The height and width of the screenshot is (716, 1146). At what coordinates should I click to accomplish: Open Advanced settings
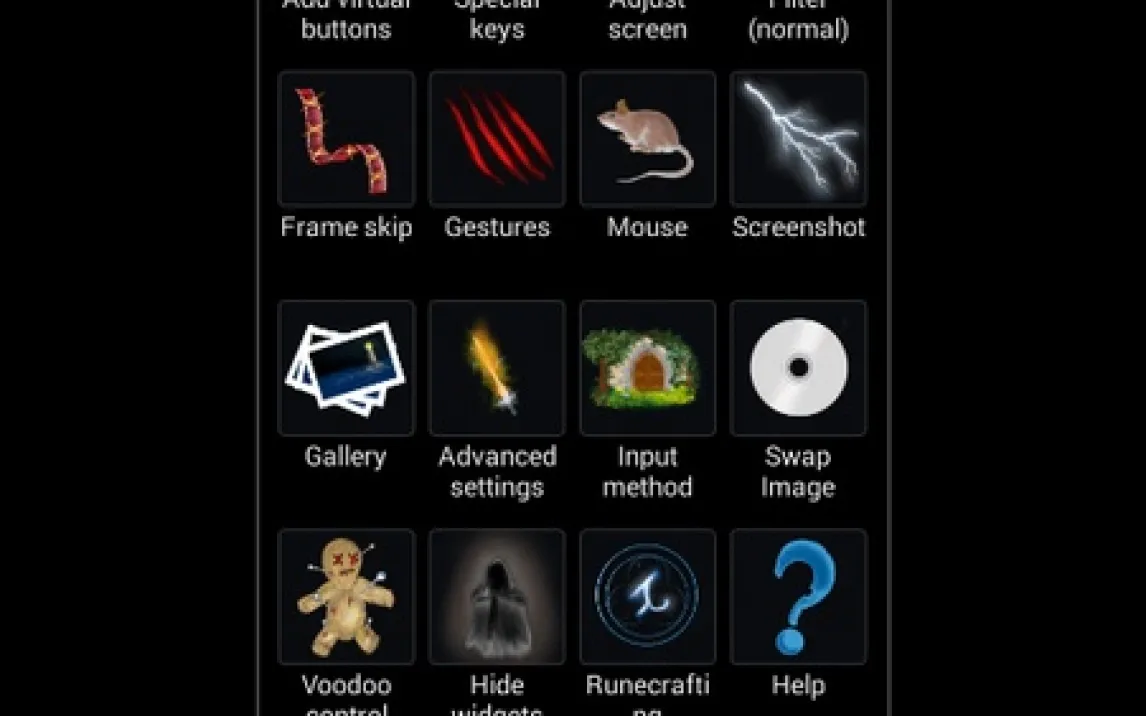click(497, 368)
